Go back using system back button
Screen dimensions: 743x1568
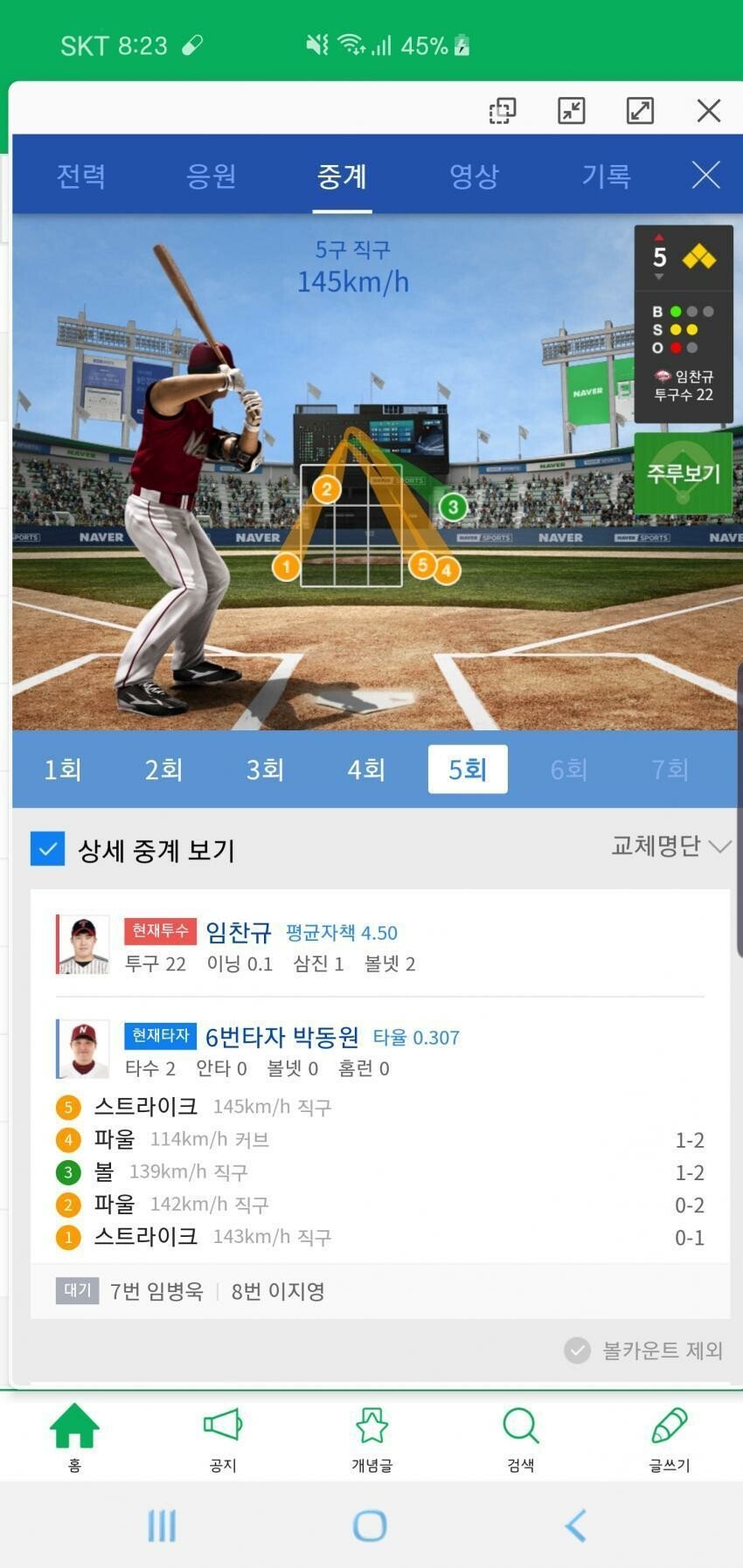(x=576, y=1525)
